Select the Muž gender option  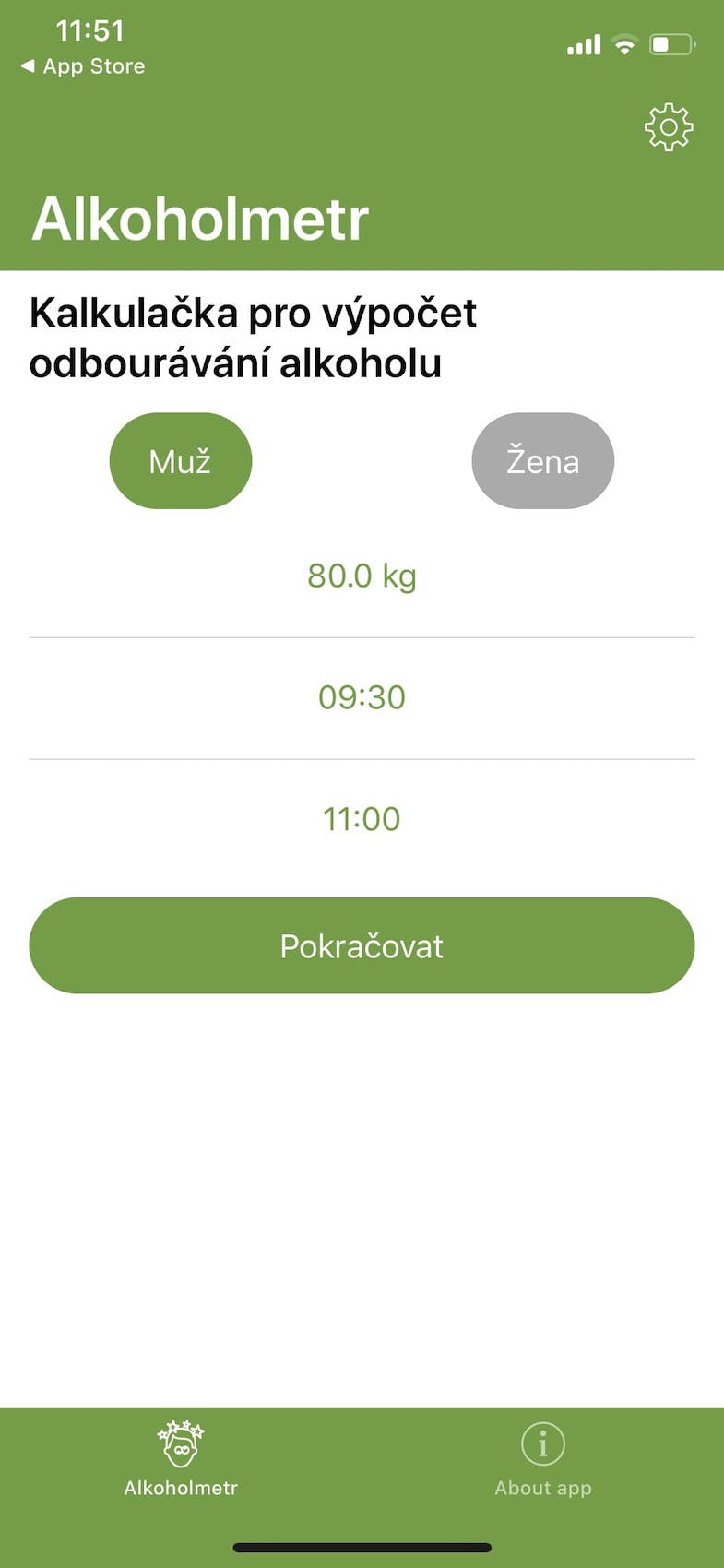click(x=181, y=461)
